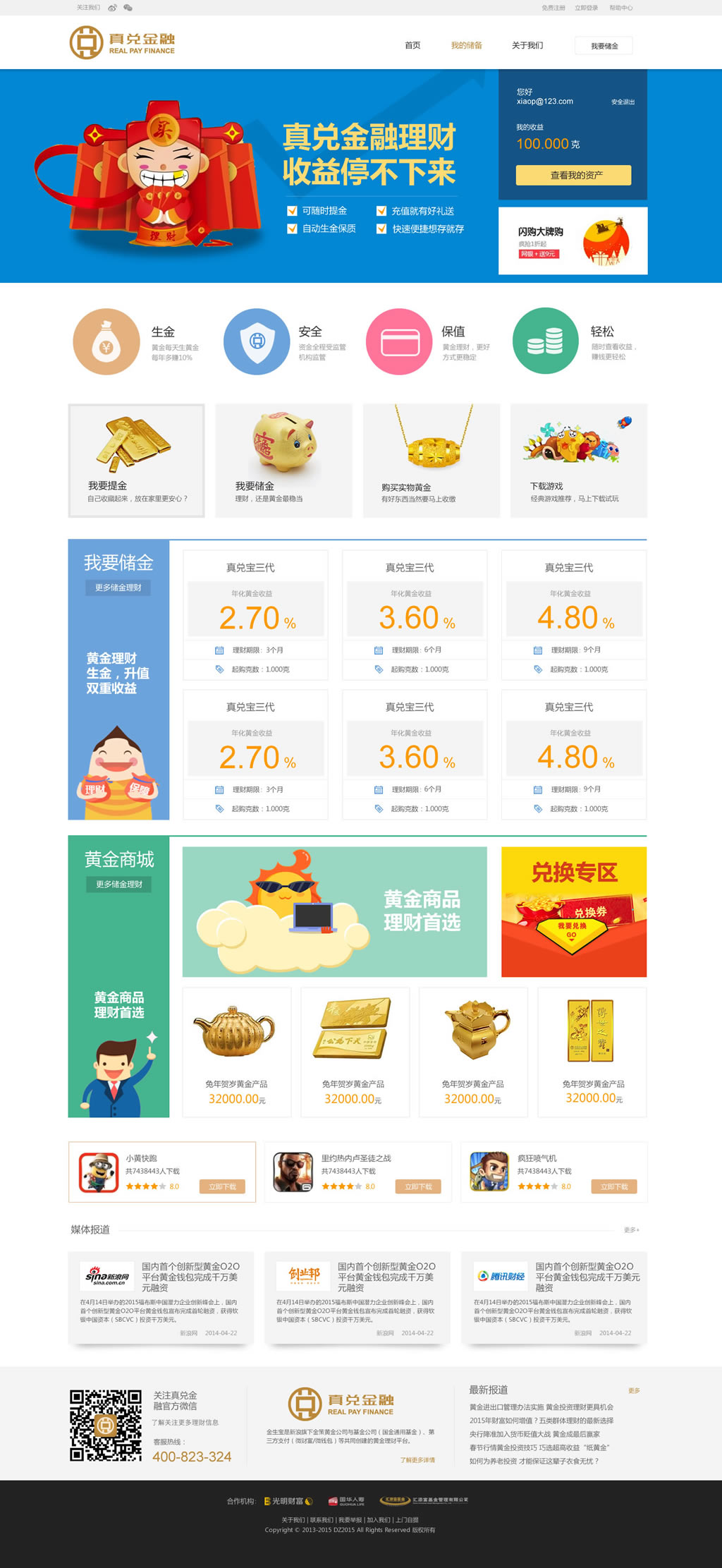Go to 立即登录
The height and width of the screenshot is (1568, 722).
click(586, 8)
